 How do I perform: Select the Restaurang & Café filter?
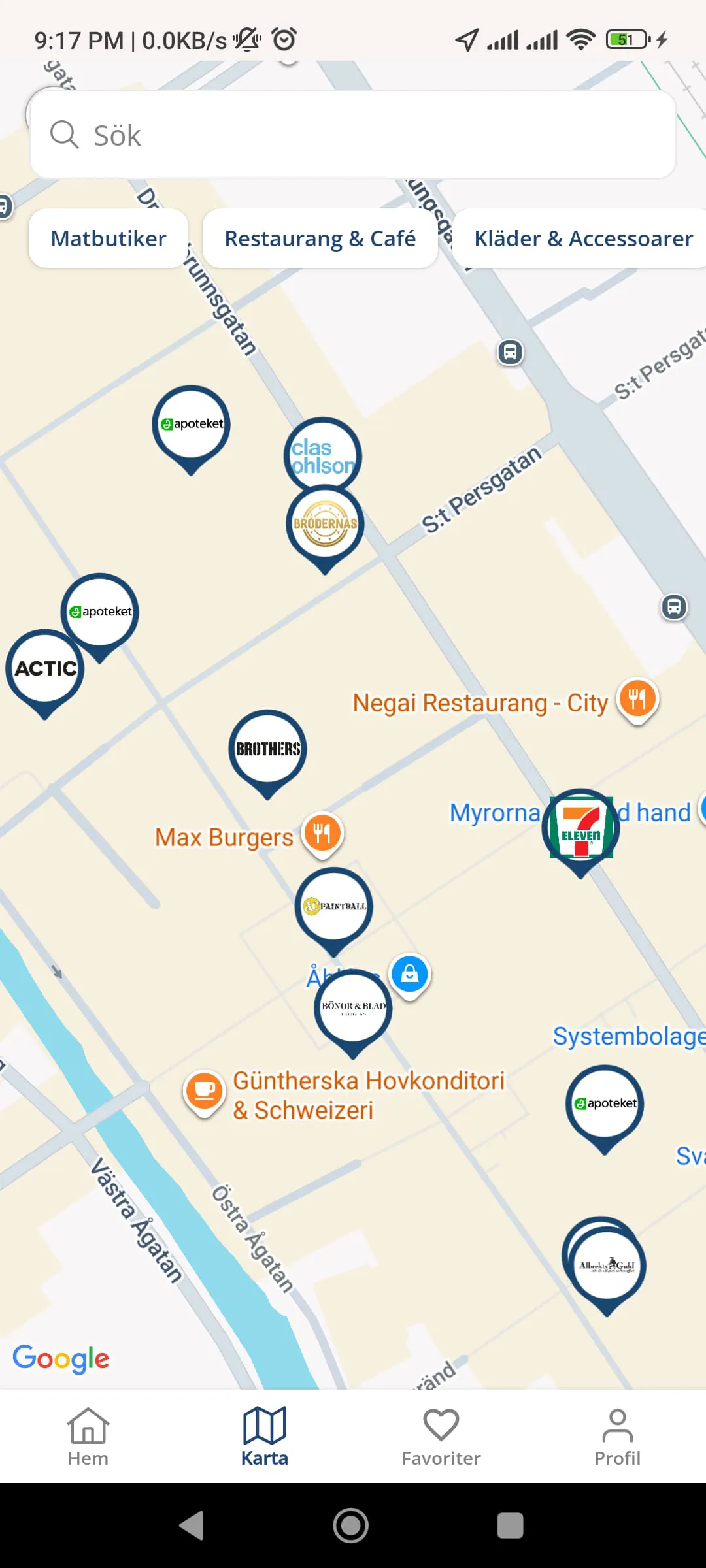pos(320,238)
